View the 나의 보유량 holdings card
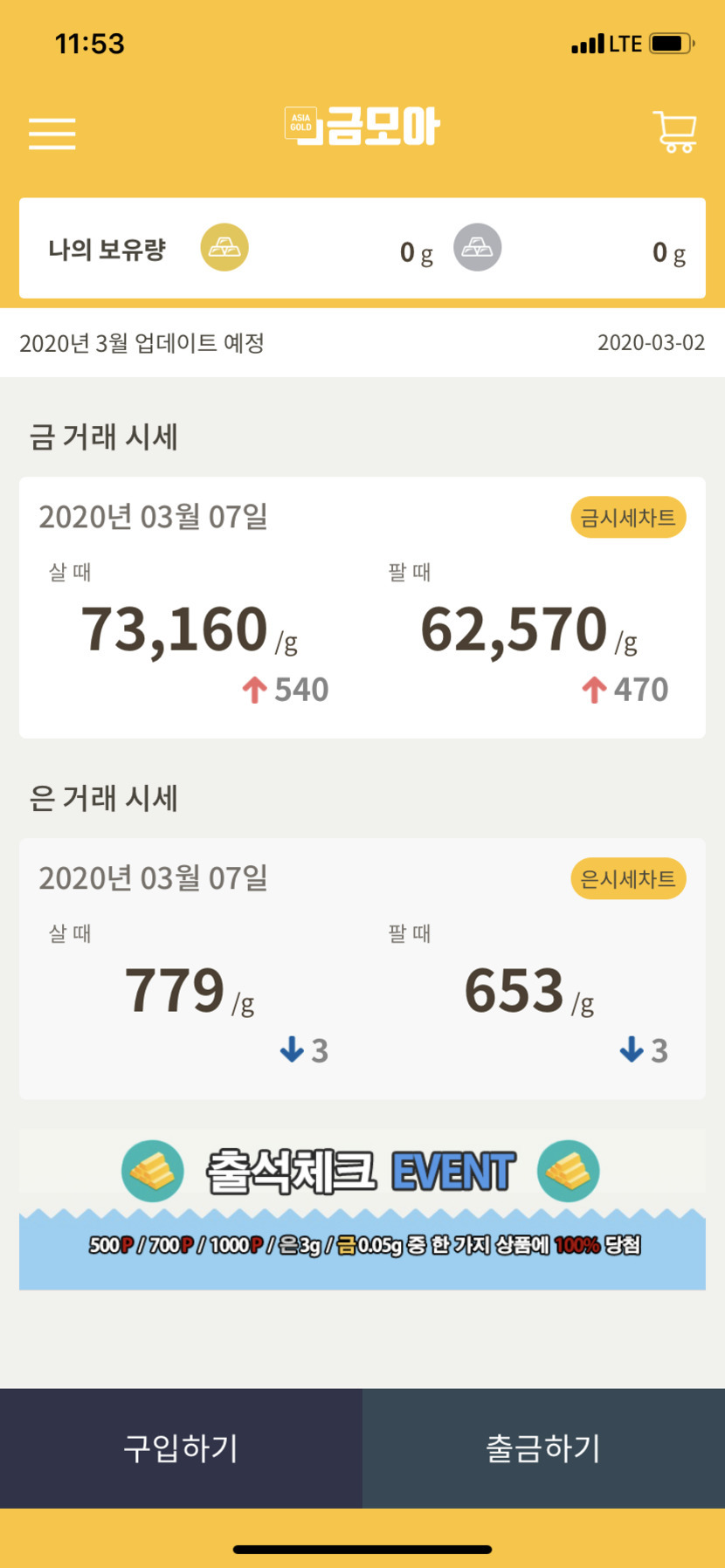 362,249
